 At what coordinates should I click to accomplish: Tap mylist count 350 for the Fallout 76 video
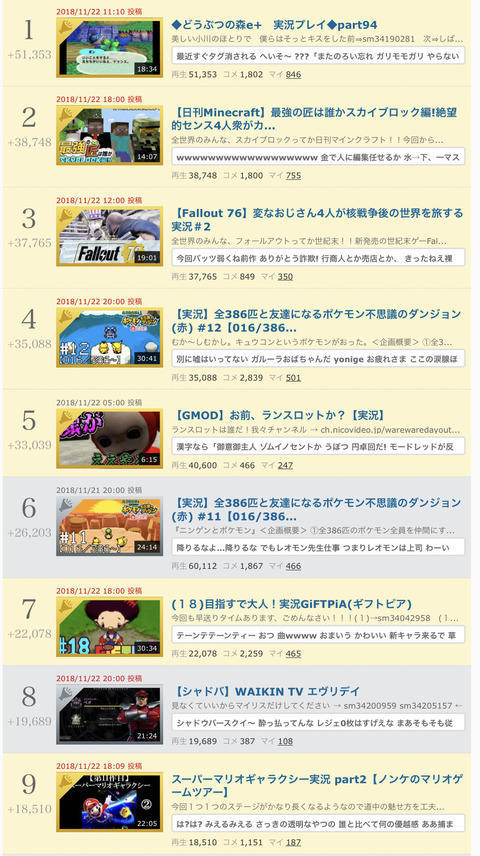285,276
